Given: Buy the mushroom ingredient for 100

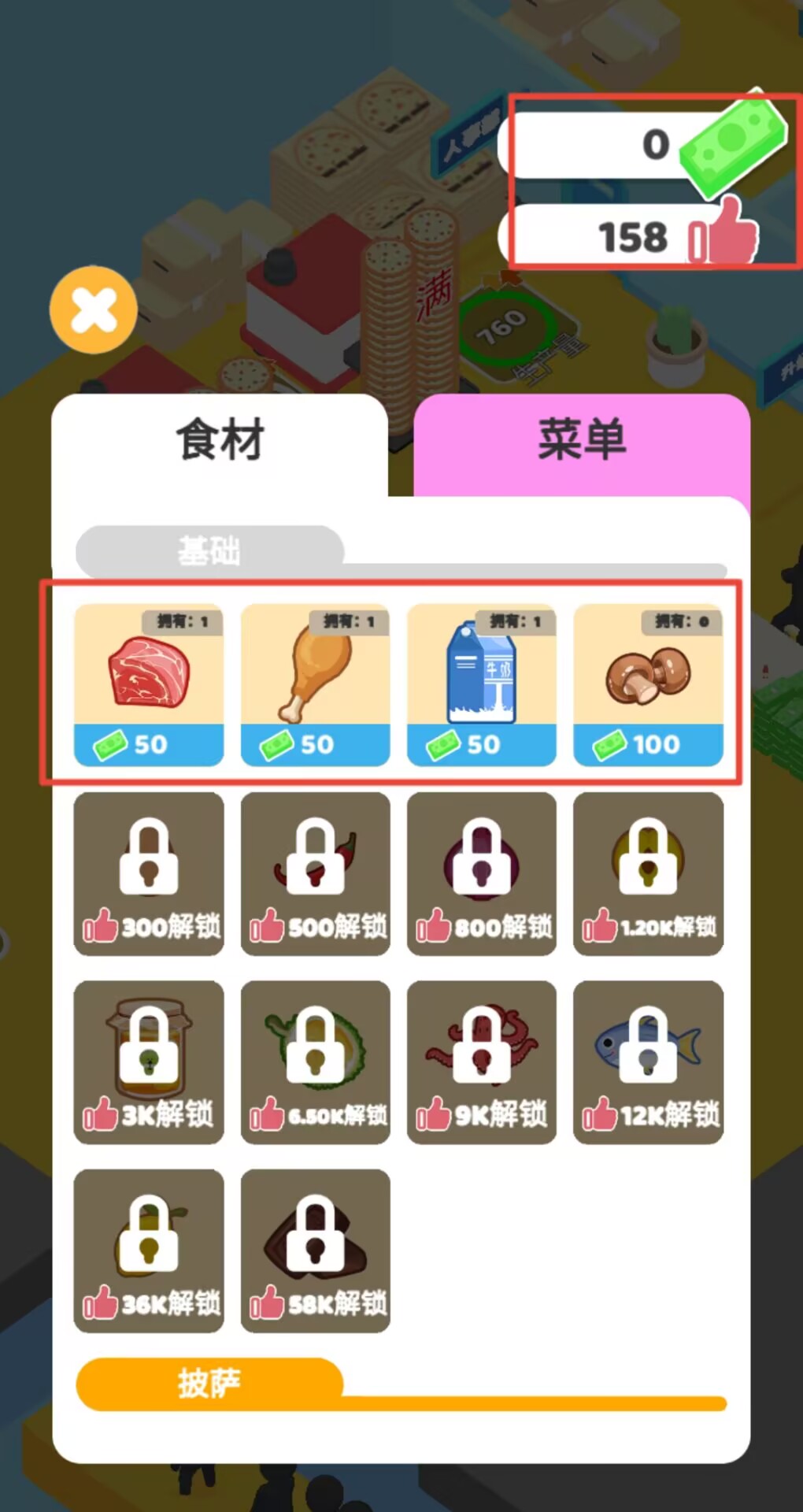Looking at the screenshot, I should pos(648,685).
